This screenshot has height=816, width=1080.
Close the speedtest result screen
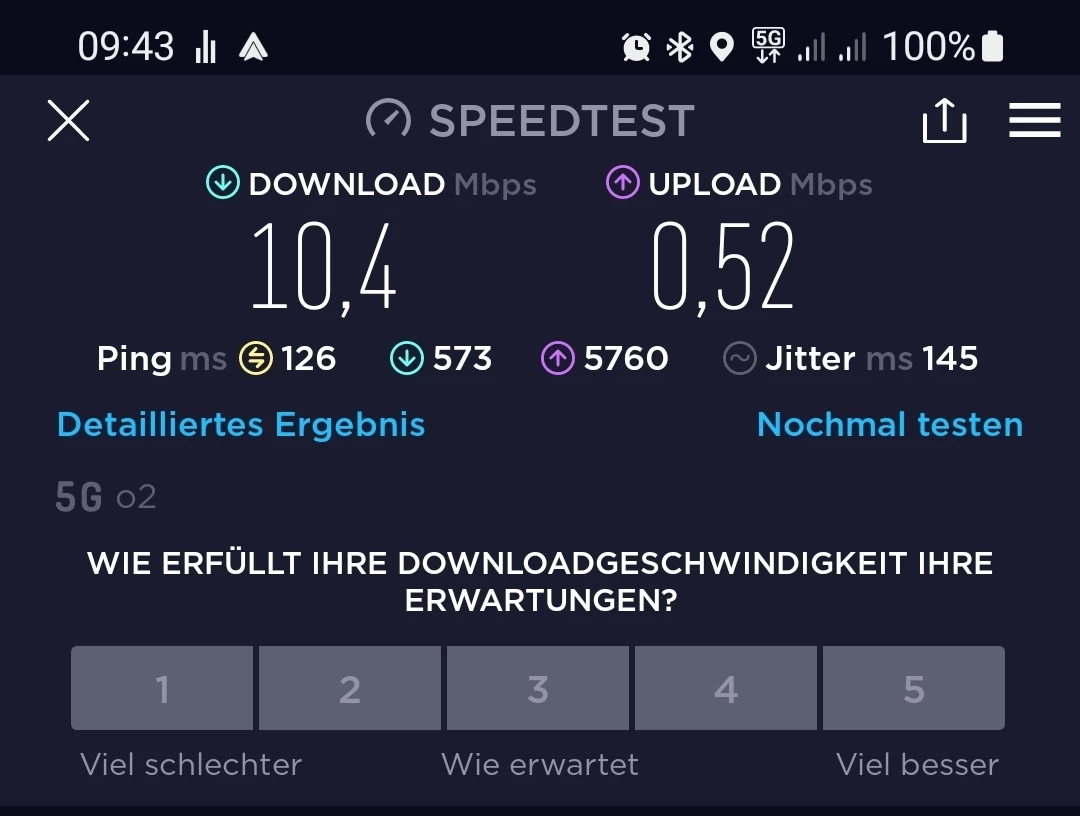click(68, 121)
